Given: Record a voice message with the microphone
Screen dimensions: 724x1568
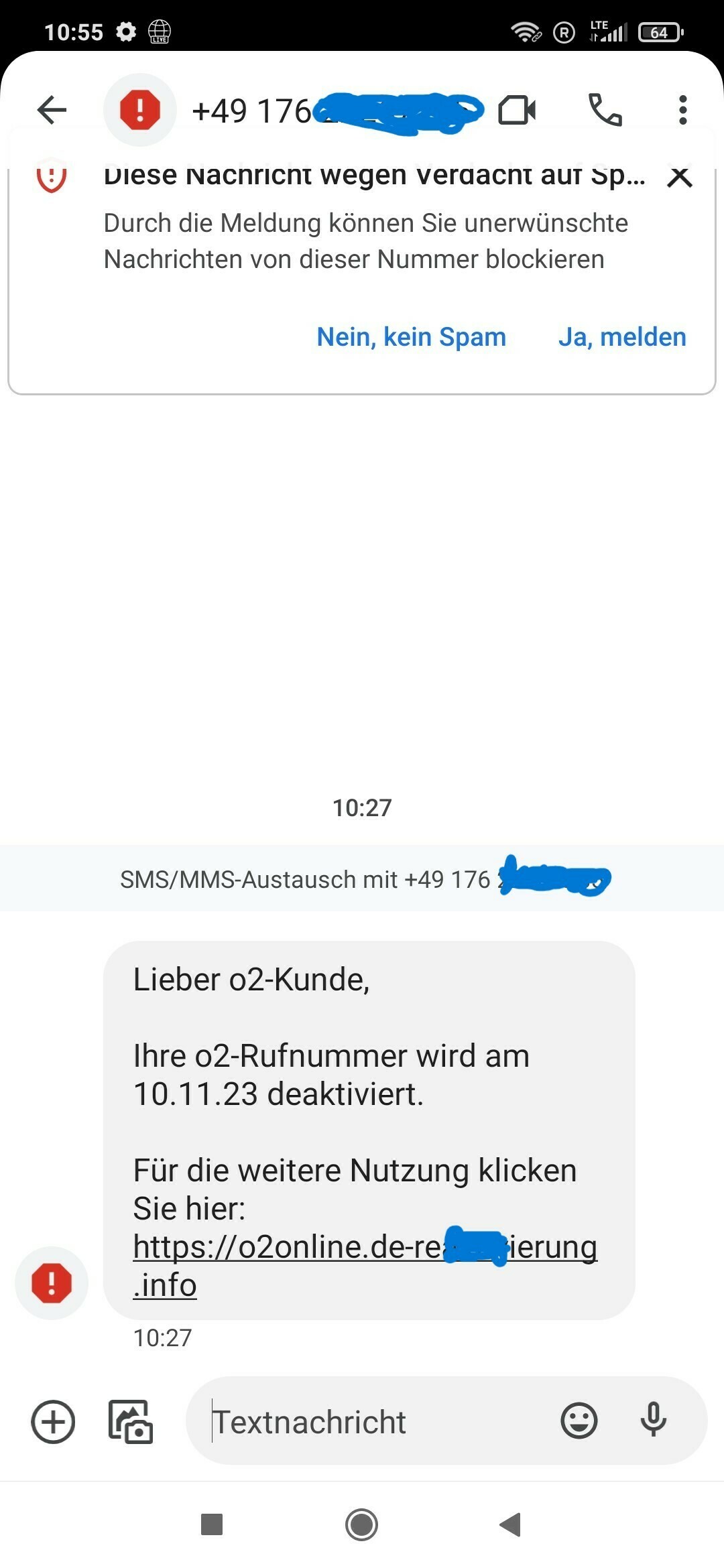Looking at the screenshot, I should [653, 1421].
